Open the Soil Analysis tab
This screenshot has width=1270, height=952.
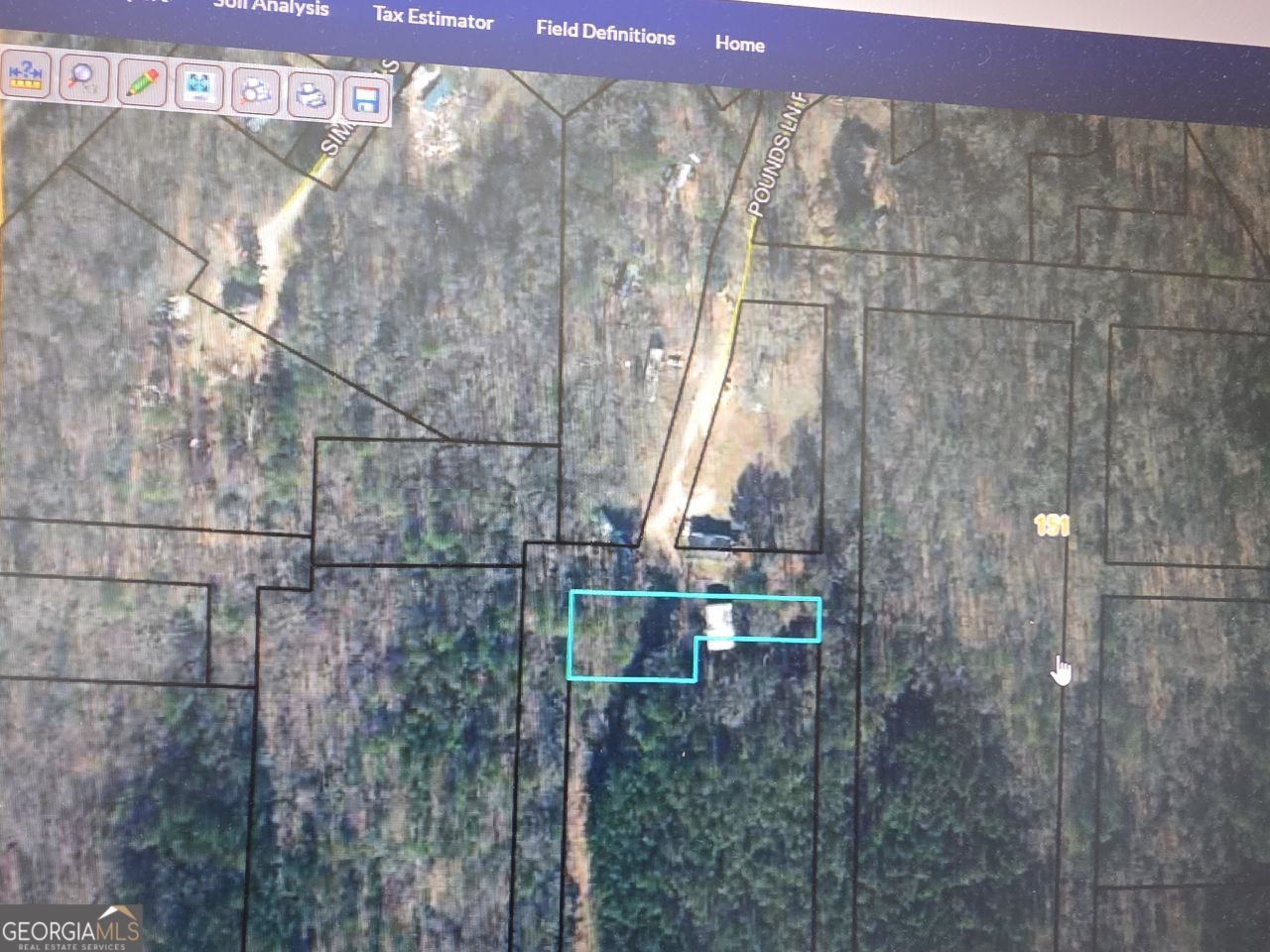tap(270, 7)
